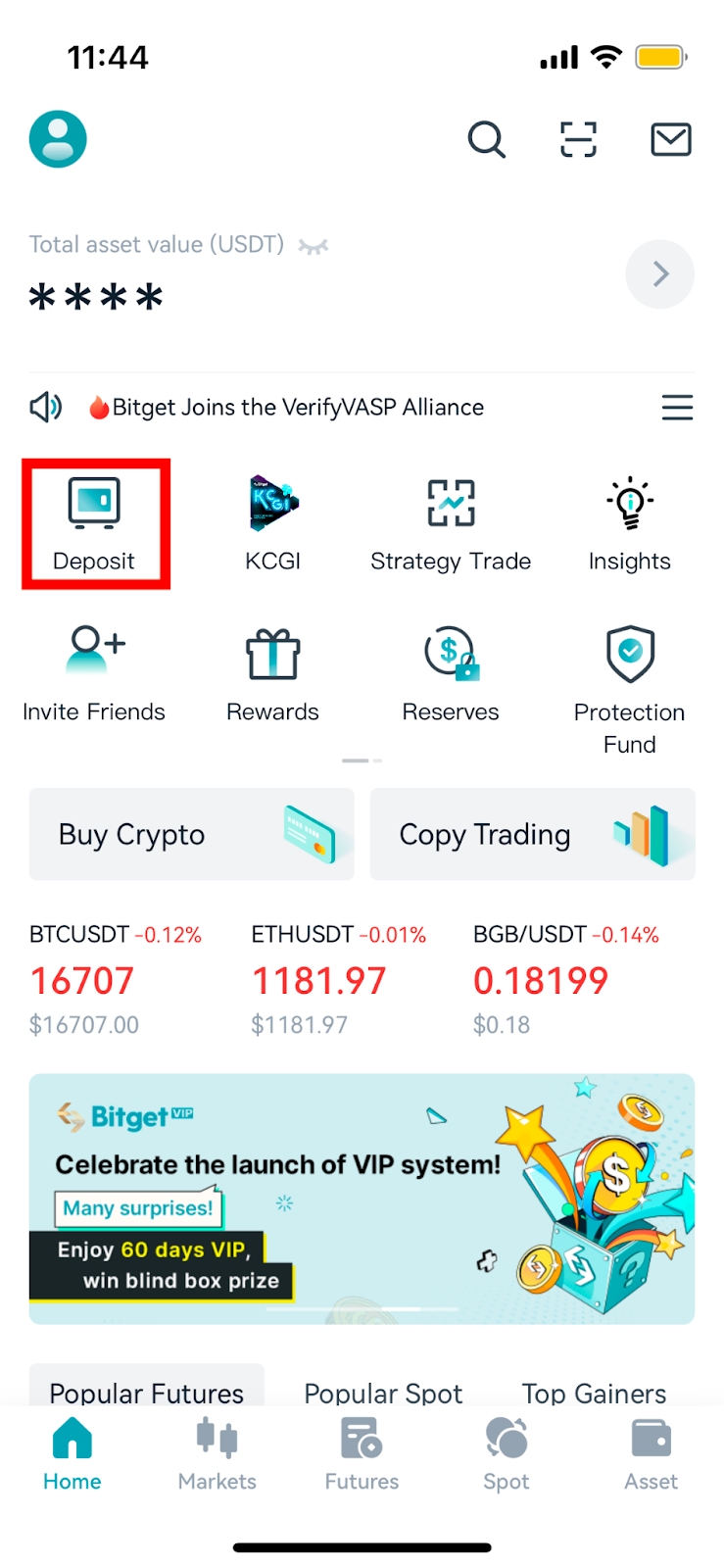Open the KCGI shortcut
This screenshot has width=724, height=1568.
pyautogui.click(x=272, y=523)
